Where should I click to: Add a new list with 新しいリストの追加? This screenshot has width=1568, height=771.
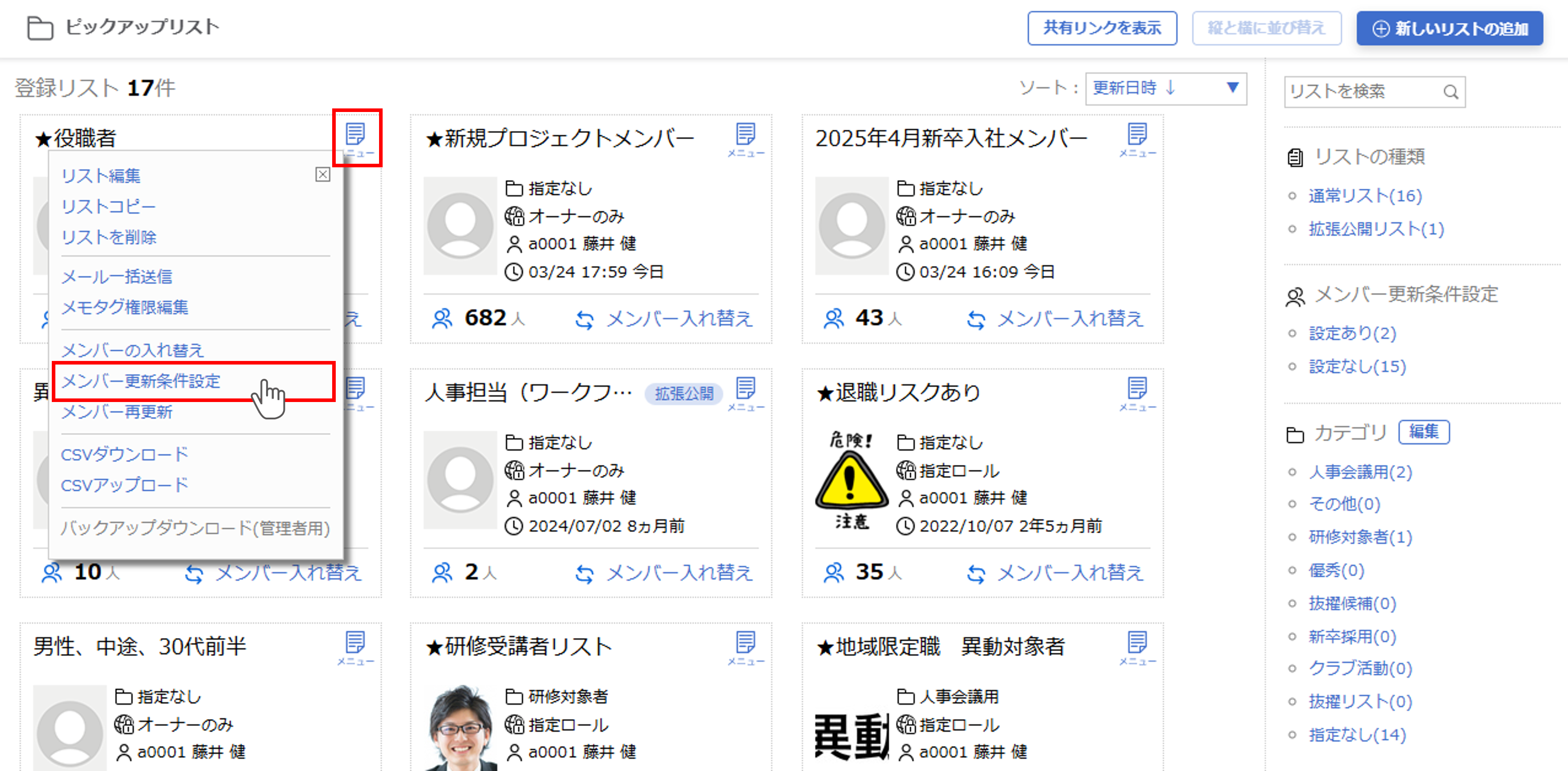[1449, 28]
